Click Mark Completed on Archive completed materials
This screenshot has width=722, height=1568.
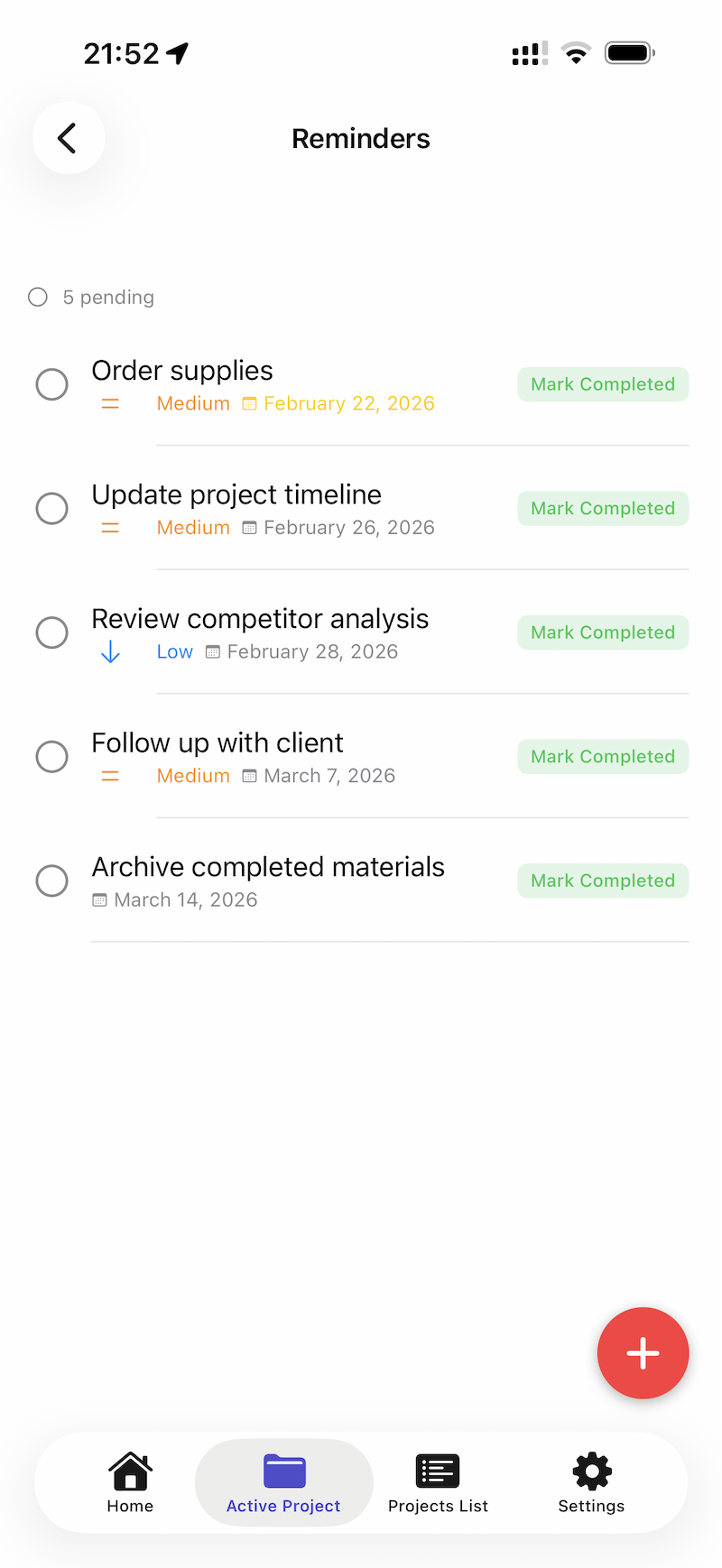602,881
